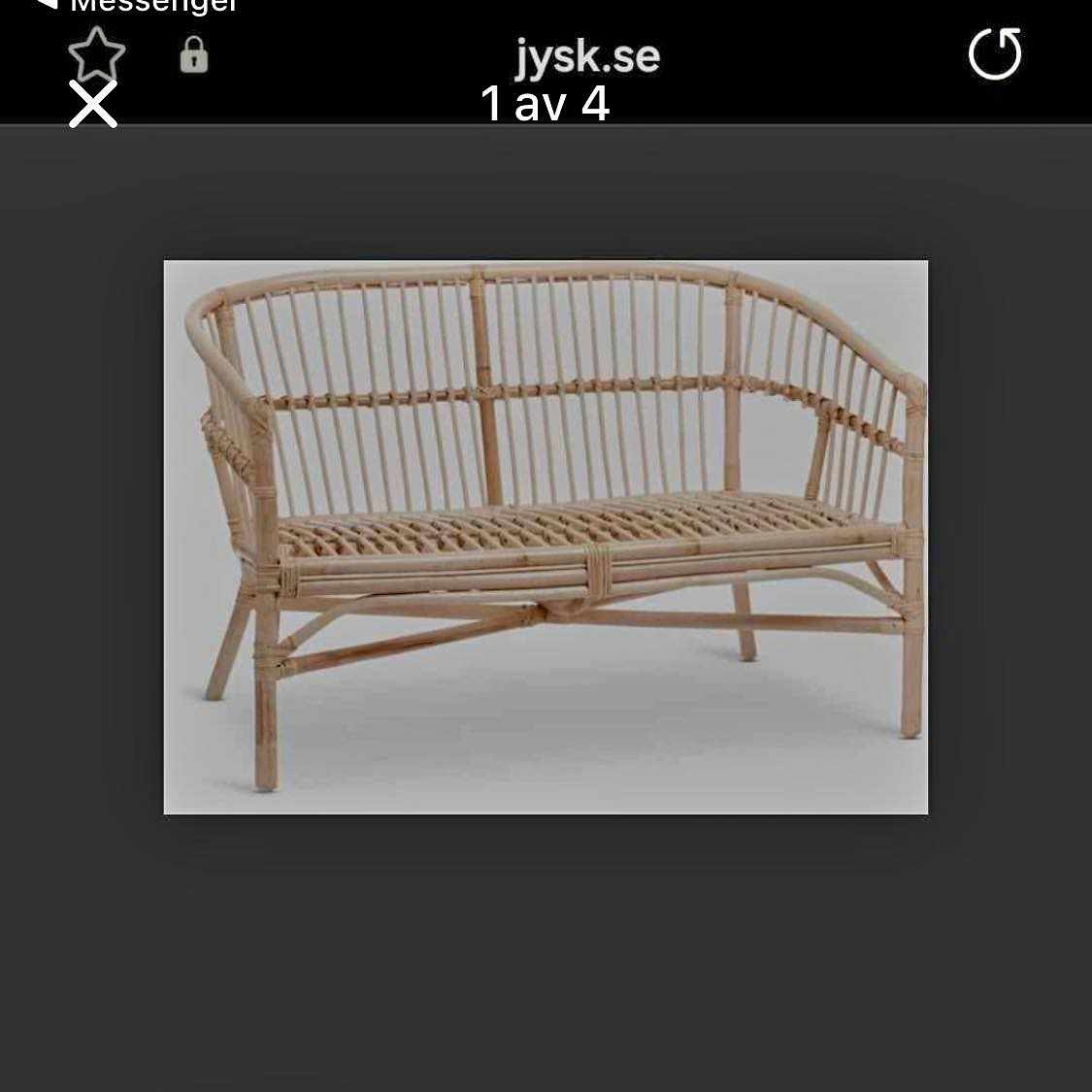Tap the rattan sofa product image

click(x=546, y=537)
